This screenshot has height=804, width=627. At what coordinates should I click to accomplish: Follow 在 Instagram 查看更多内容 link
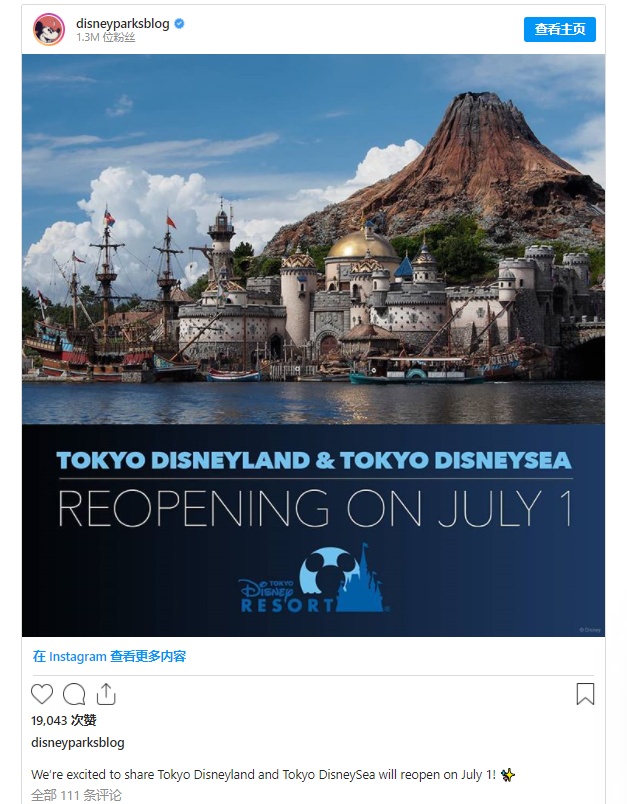point(109,657)
